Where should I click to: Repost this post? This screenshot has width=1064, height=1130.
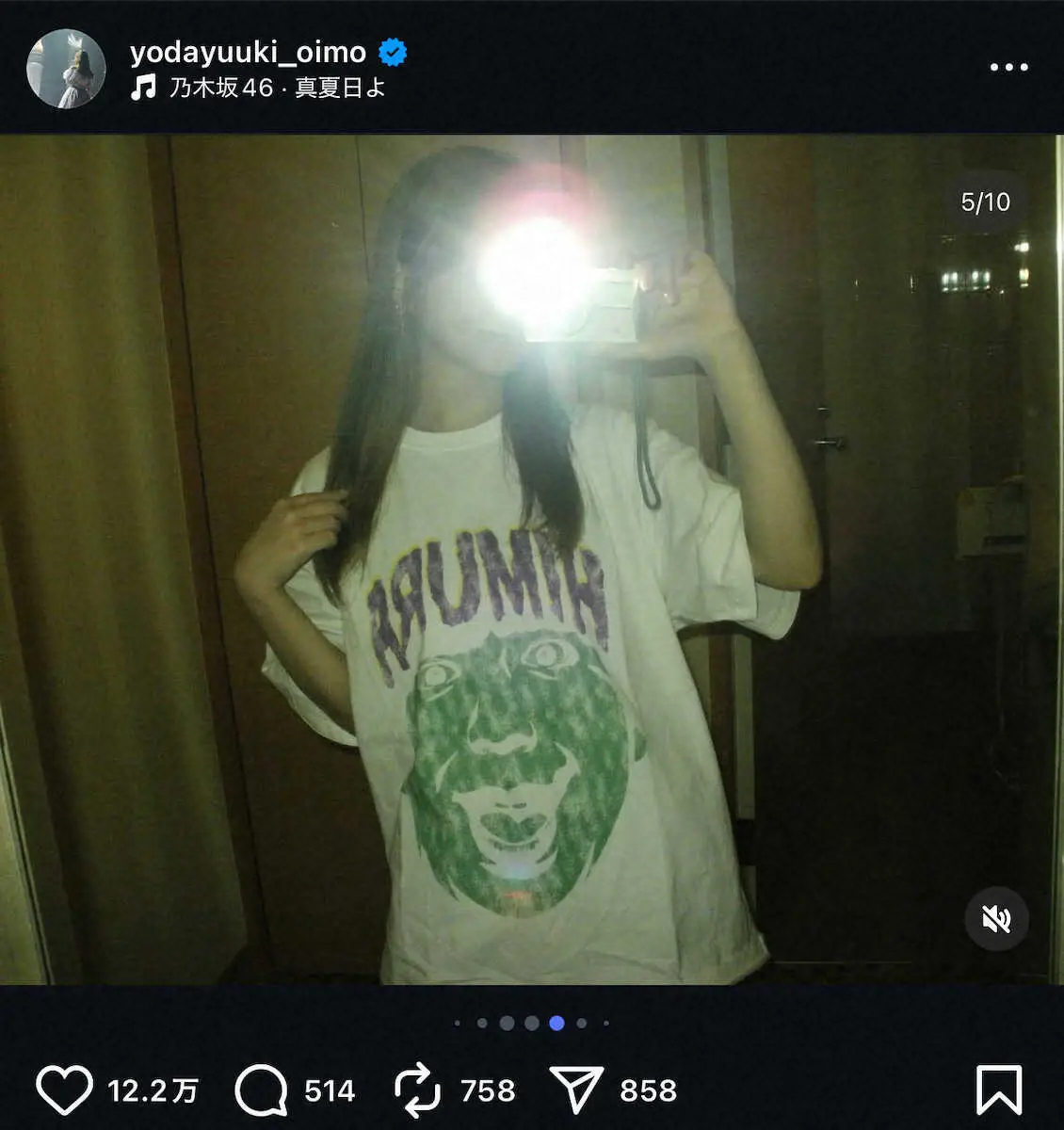tap(417, 1090)
